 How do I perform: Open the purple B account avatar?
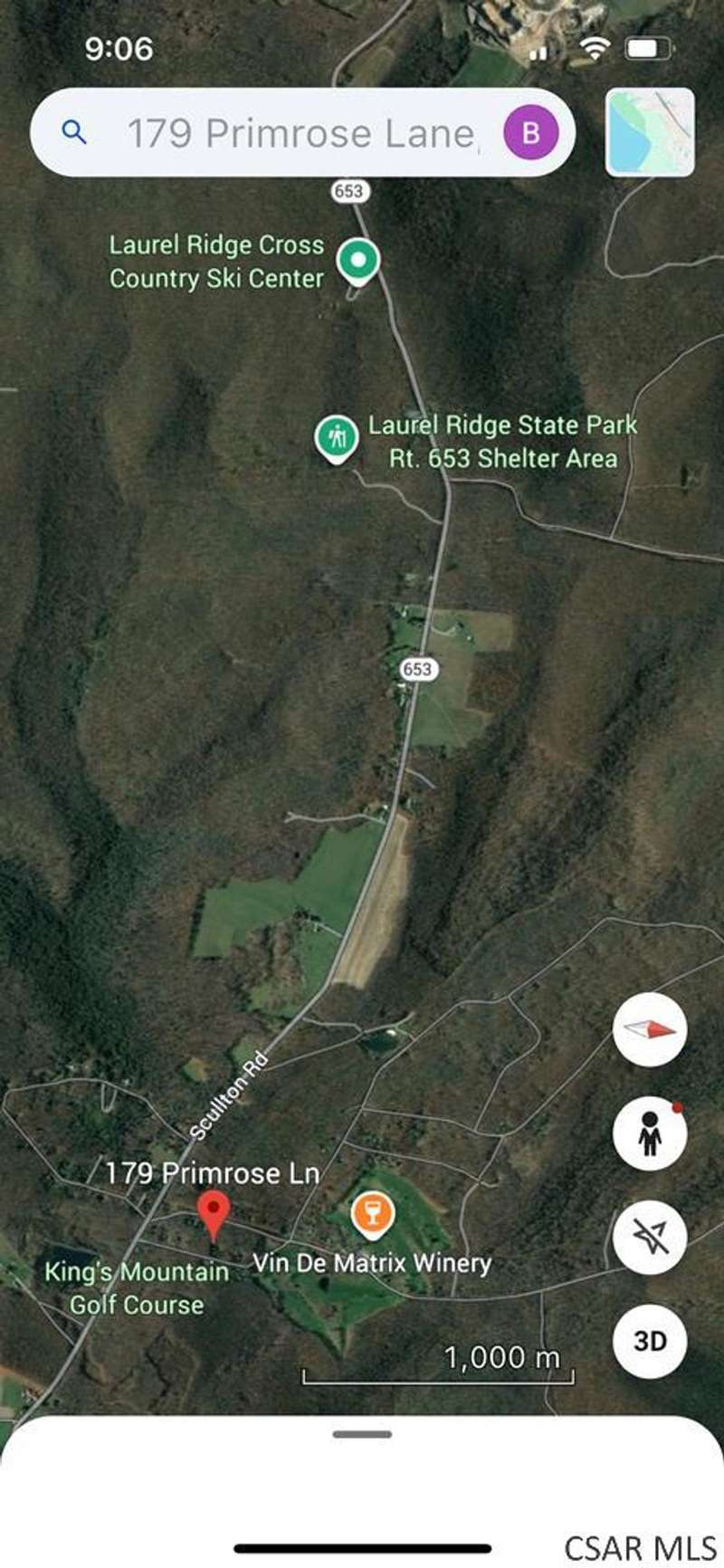pyautogui.click(x=530, y=133)
